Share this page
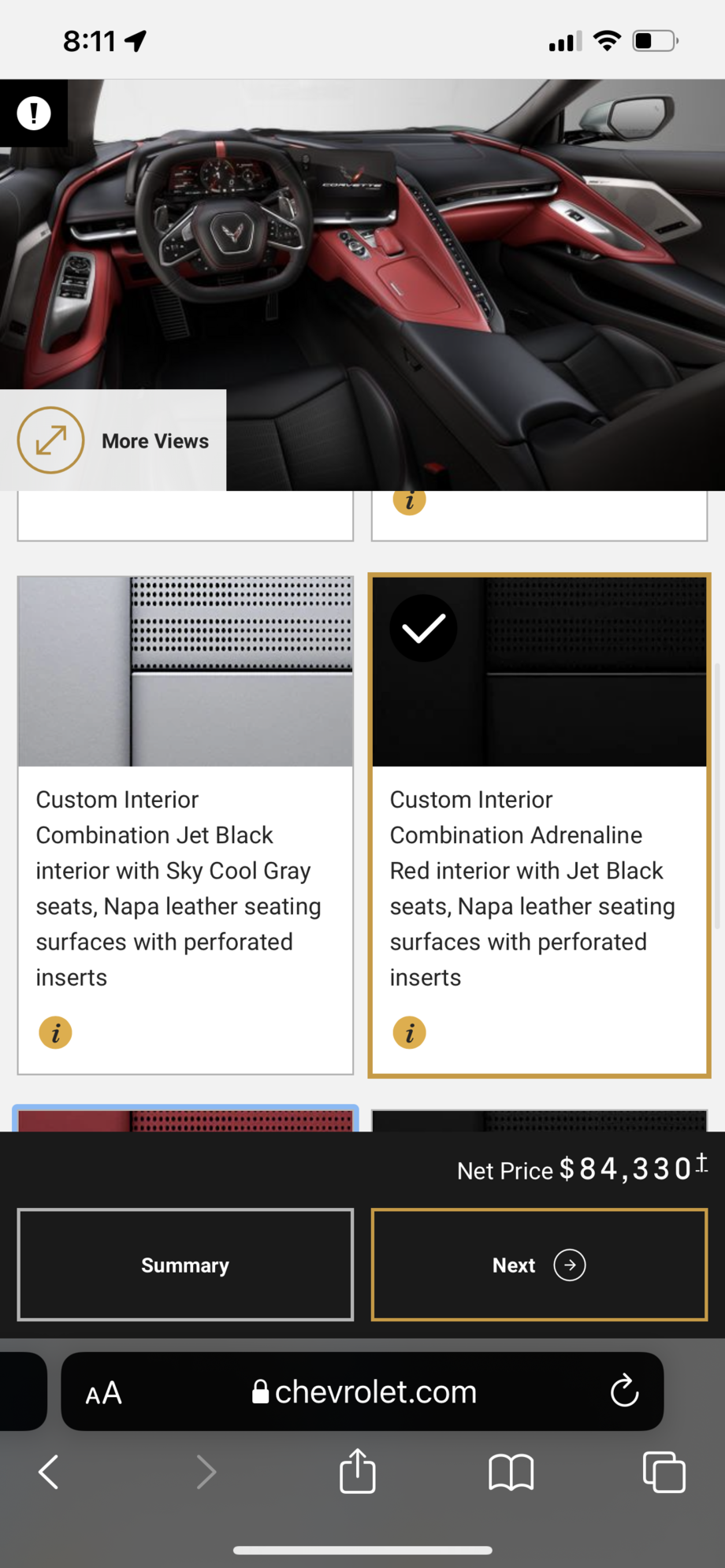The height and width of the screenshot is (1568, 725). click(358, 1470)
